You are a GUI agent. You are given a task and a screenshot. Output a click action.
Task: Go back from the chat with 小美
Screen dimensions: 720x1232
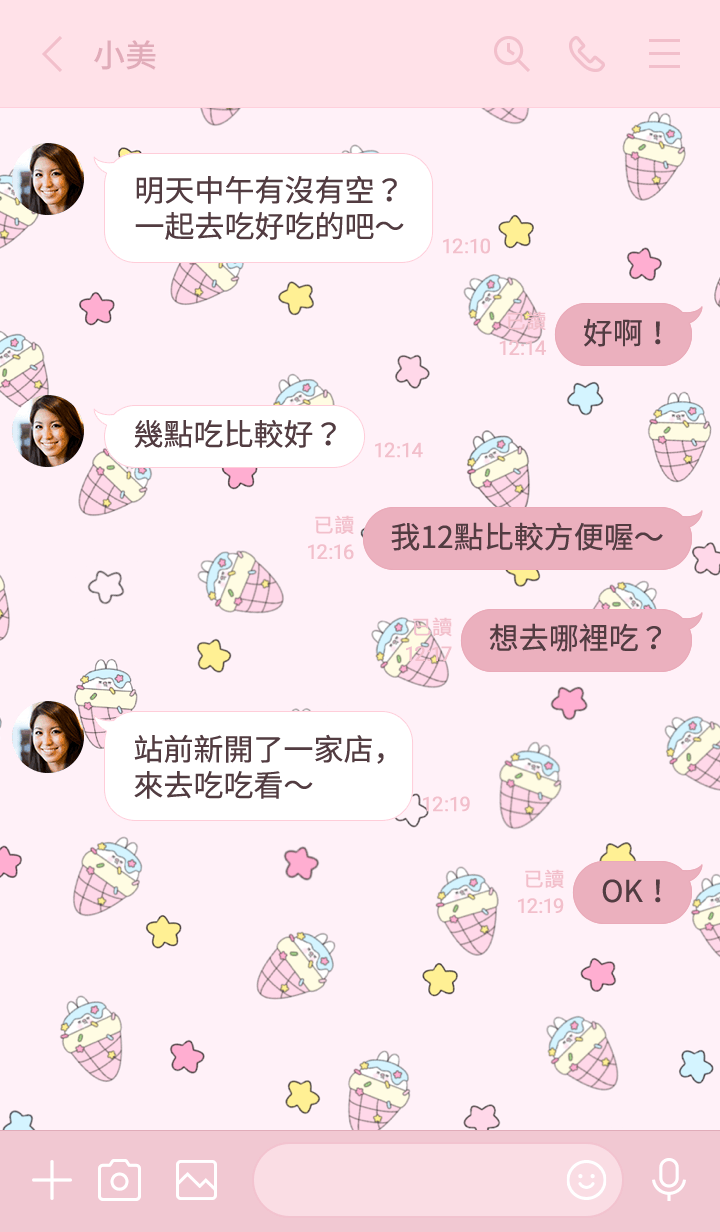click(53, 54)
